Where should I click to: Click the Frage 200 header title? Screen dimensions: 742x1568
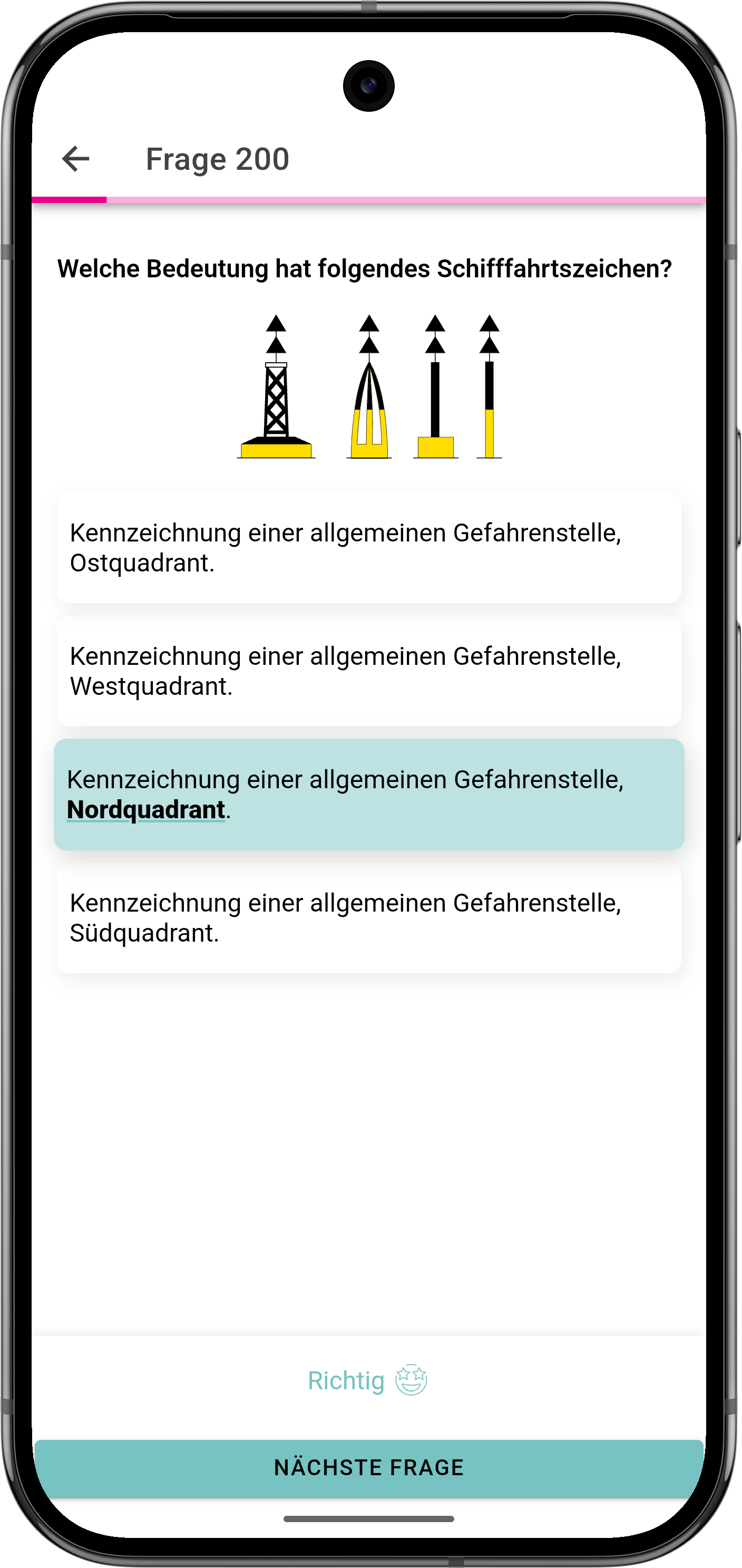click(x=217, y=158)
